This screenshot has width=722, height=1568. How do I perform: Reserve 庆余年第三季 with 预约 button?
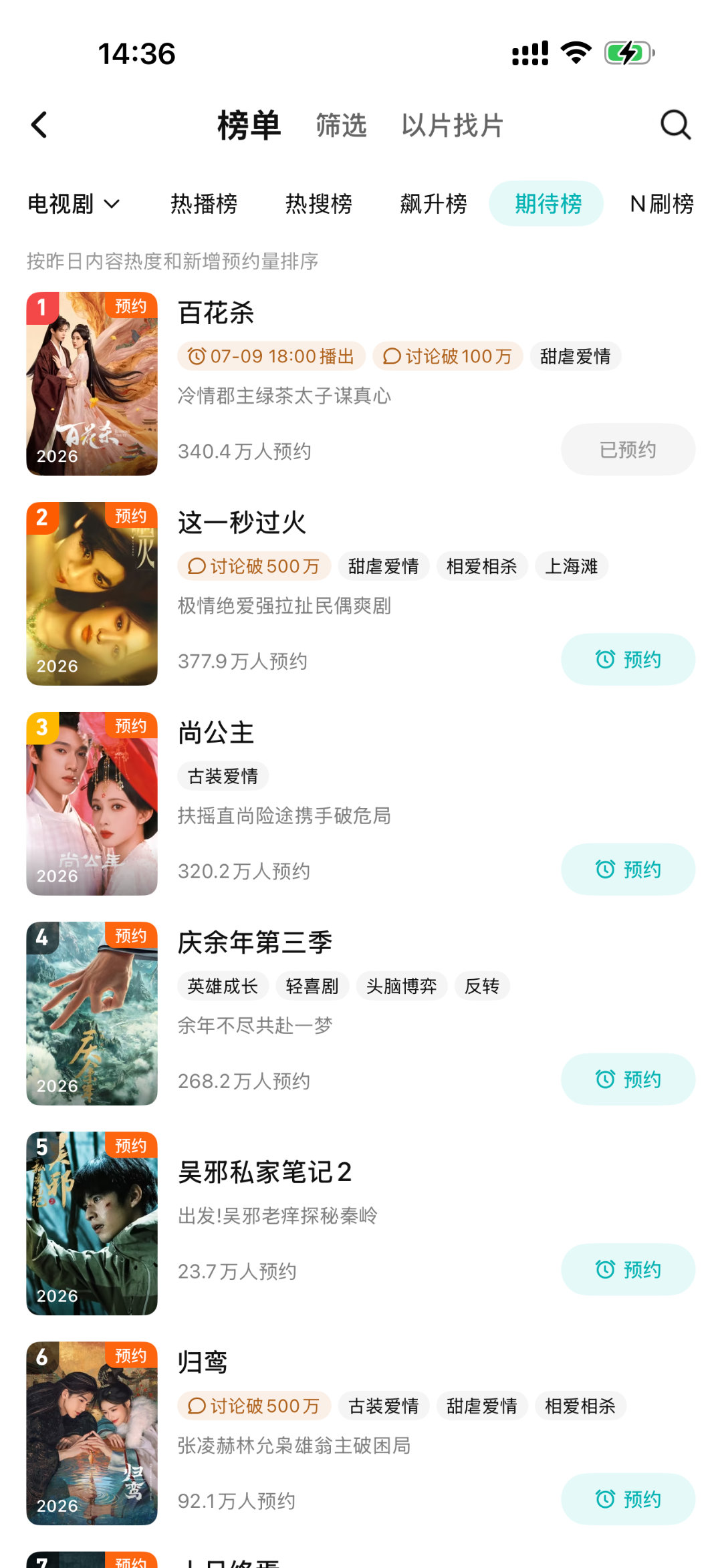tap(628, 1079)
